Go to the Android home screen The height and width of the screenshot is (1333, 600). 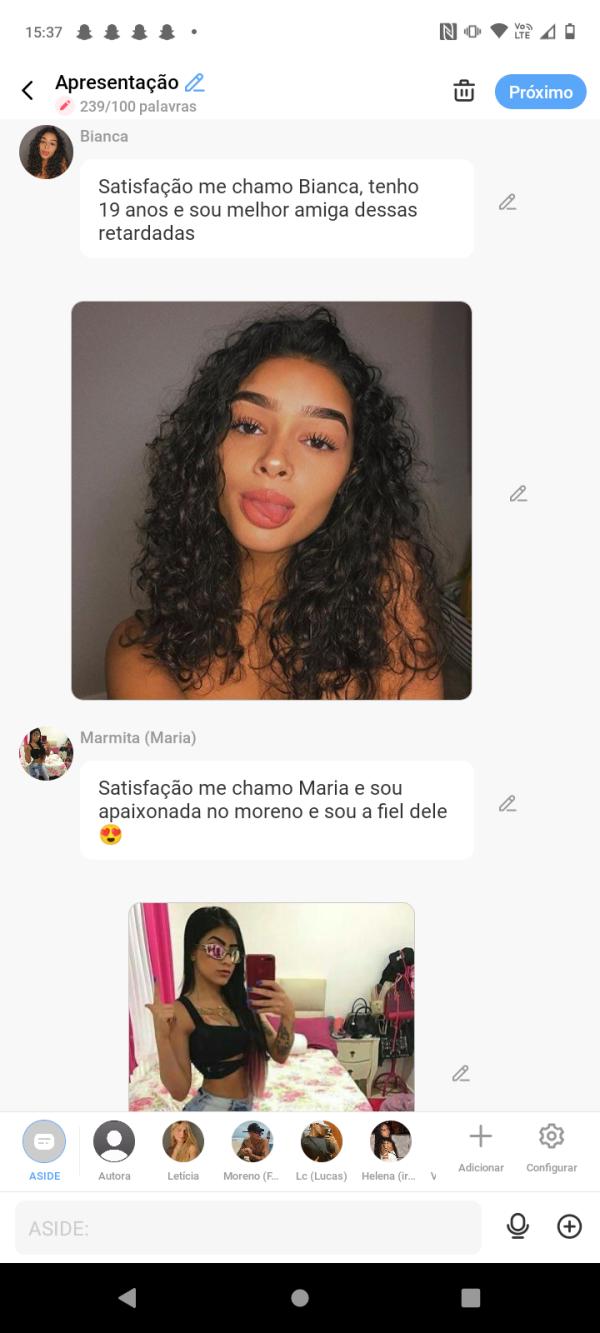pyautogui.click(x=300, y=1298)
